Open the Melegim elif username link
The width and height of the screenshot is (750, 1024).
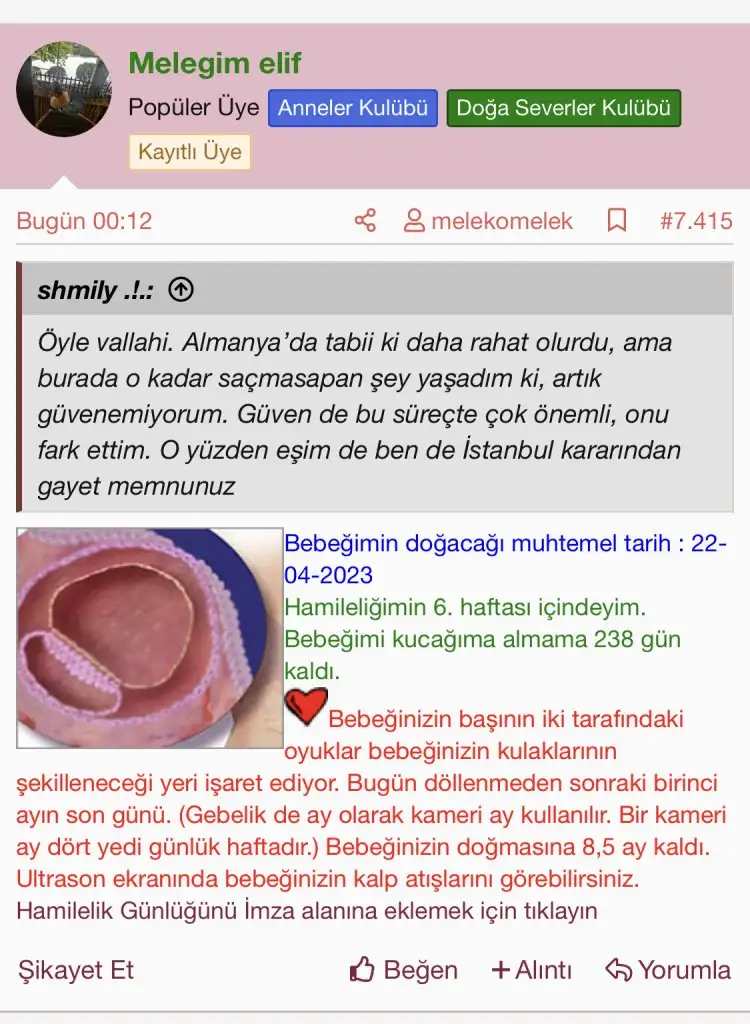click(215, 64)
